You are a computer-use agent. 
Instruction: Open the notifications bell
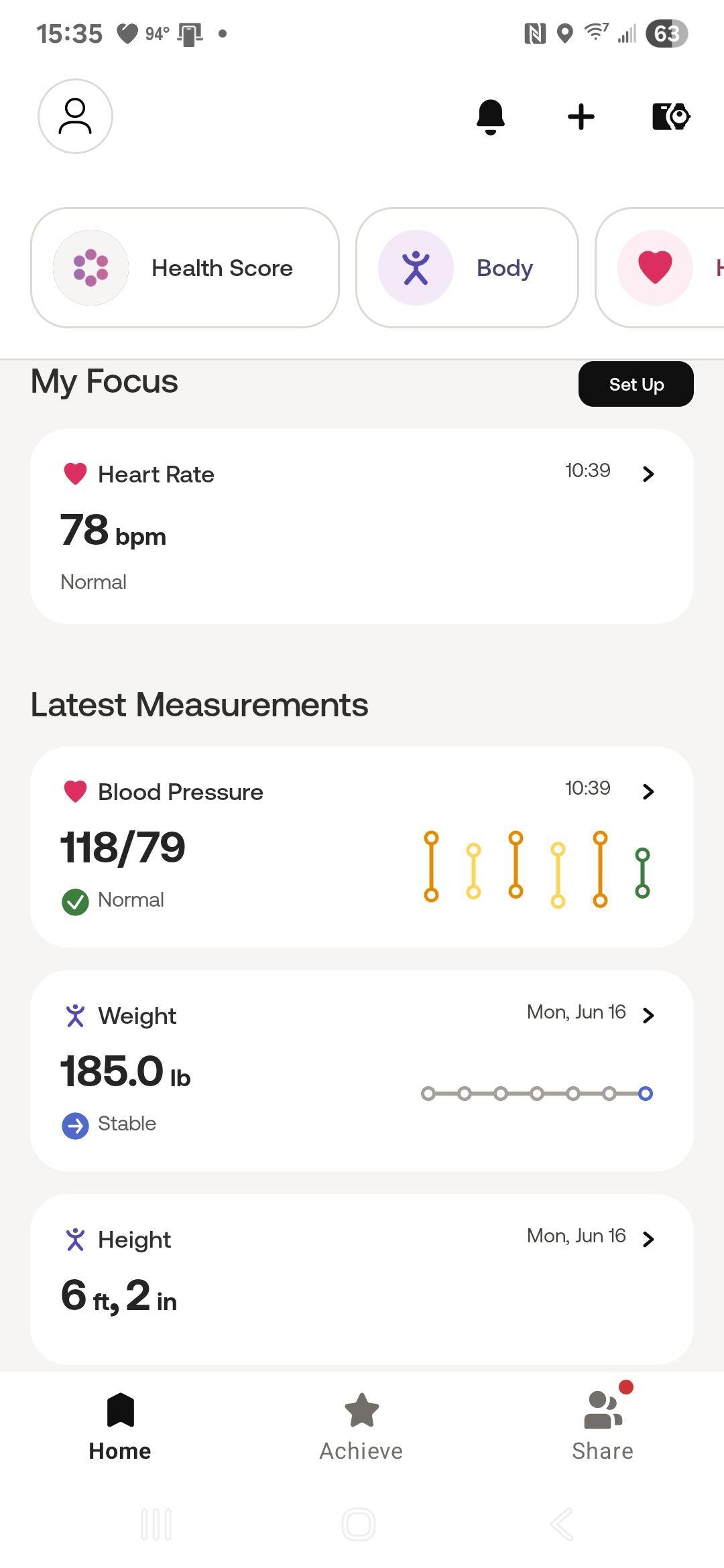(490, 117)
